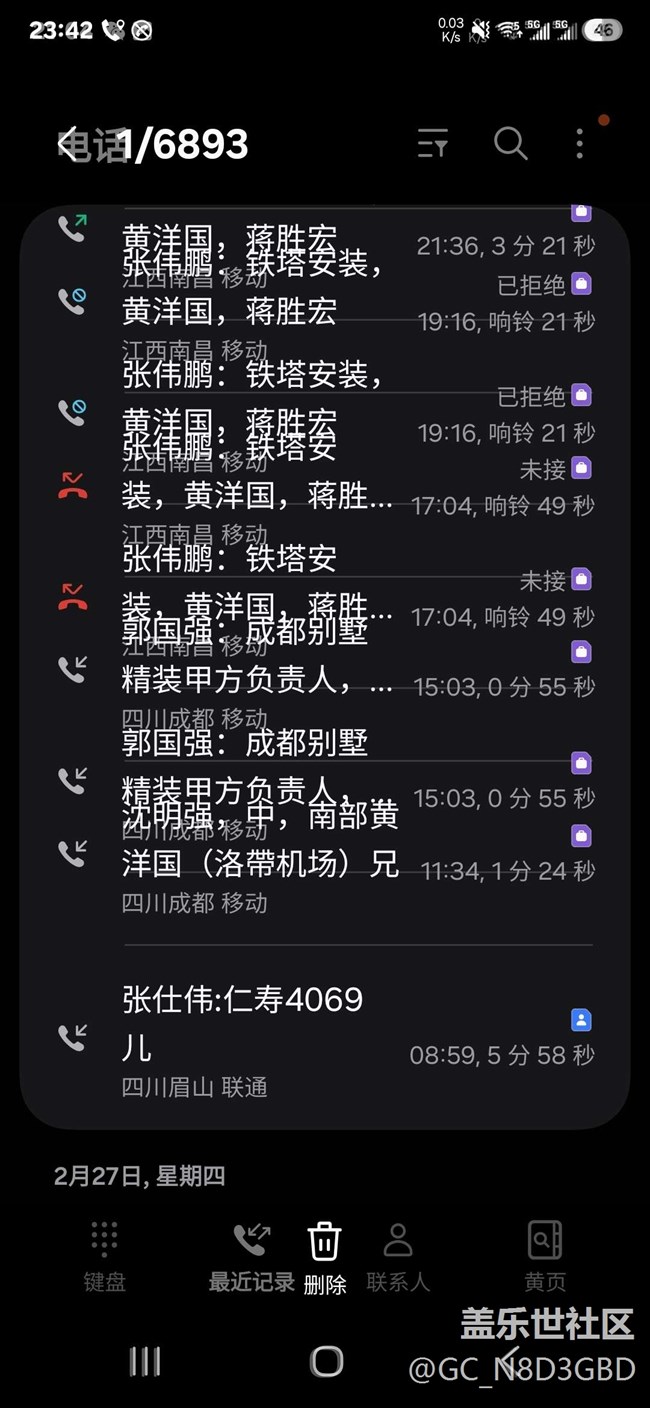Go to the system home screen

point(326,1361)
